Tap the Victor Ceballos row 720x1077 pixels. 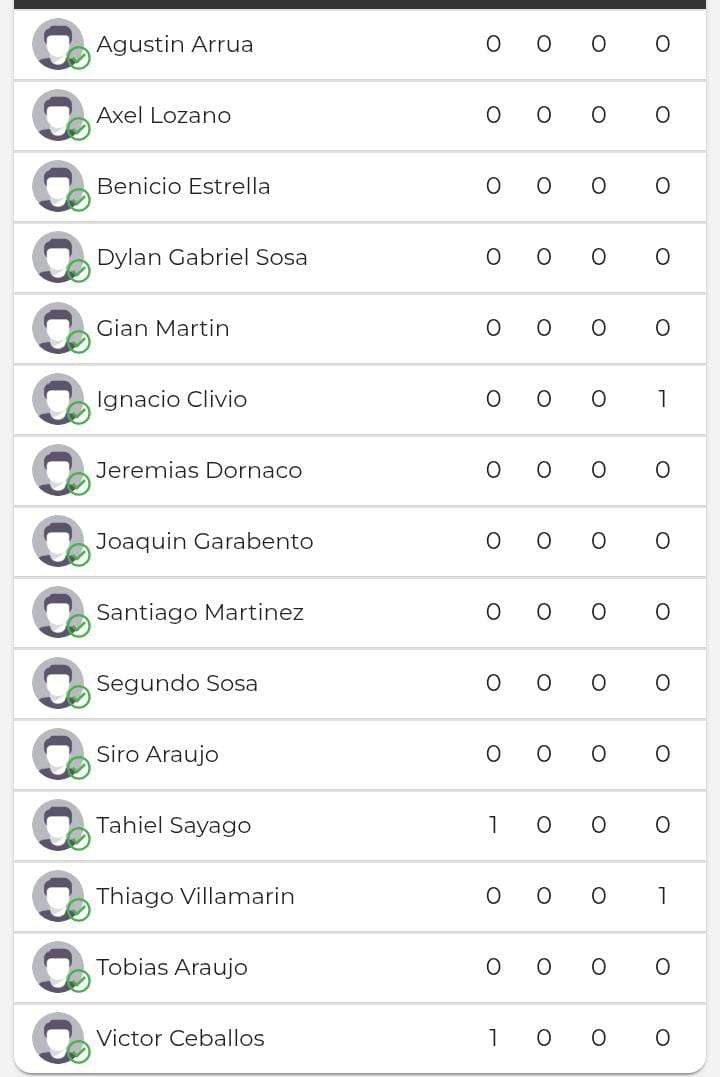click(180, 1038)
